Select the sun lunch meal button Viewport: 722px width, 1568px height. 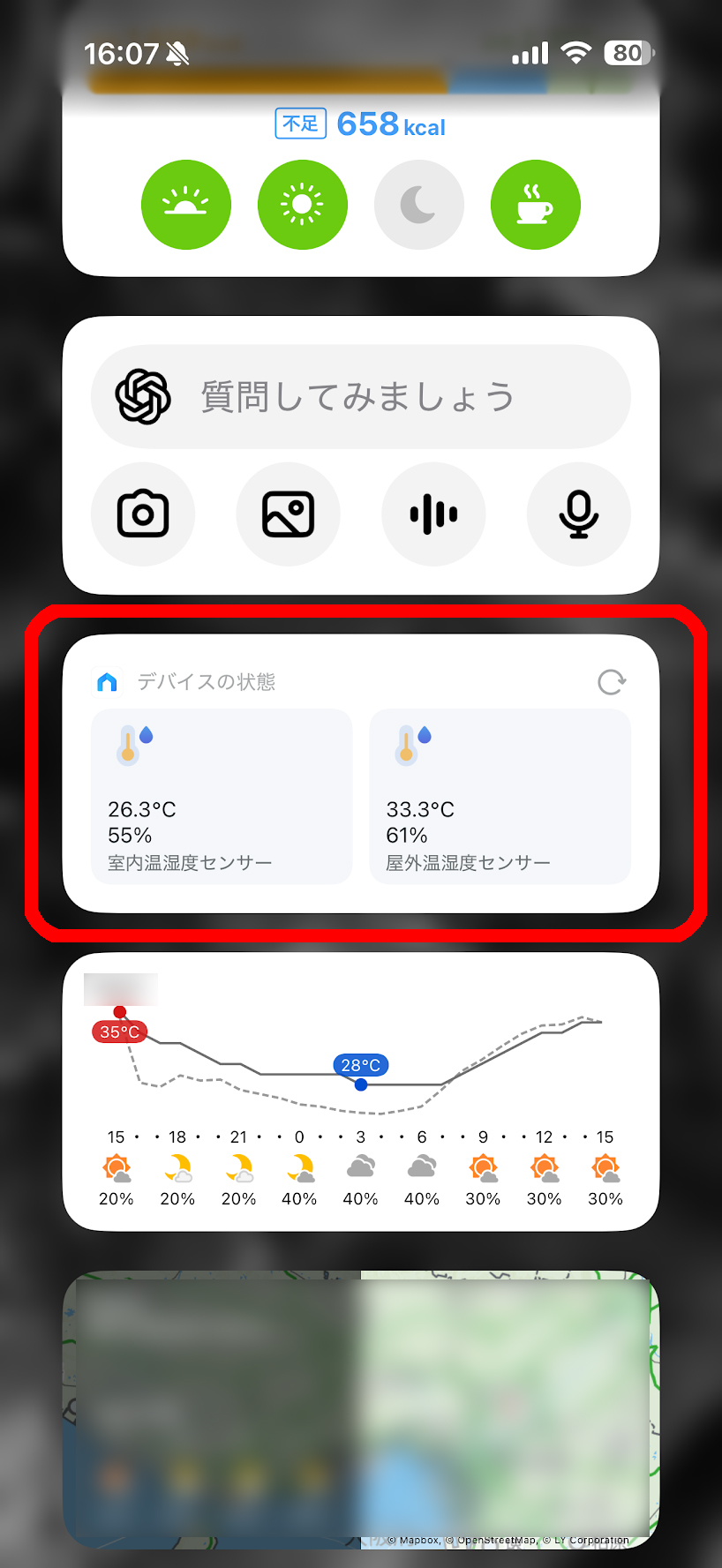pyautogui.click(x=302, y=205)
